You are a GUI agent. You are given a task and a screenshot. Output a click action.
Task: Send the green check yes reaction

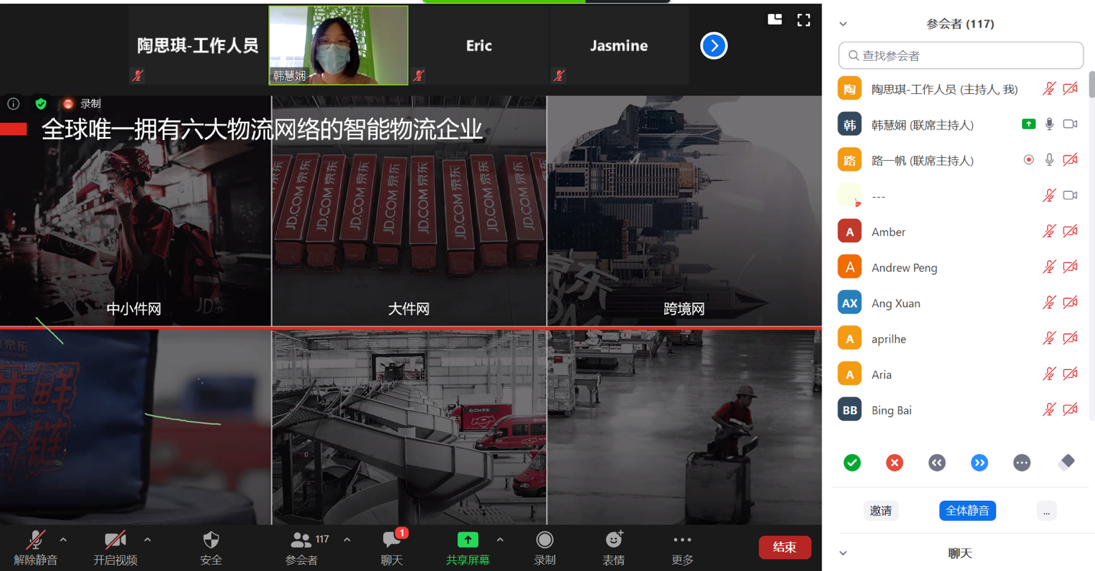tap(852, 462)
